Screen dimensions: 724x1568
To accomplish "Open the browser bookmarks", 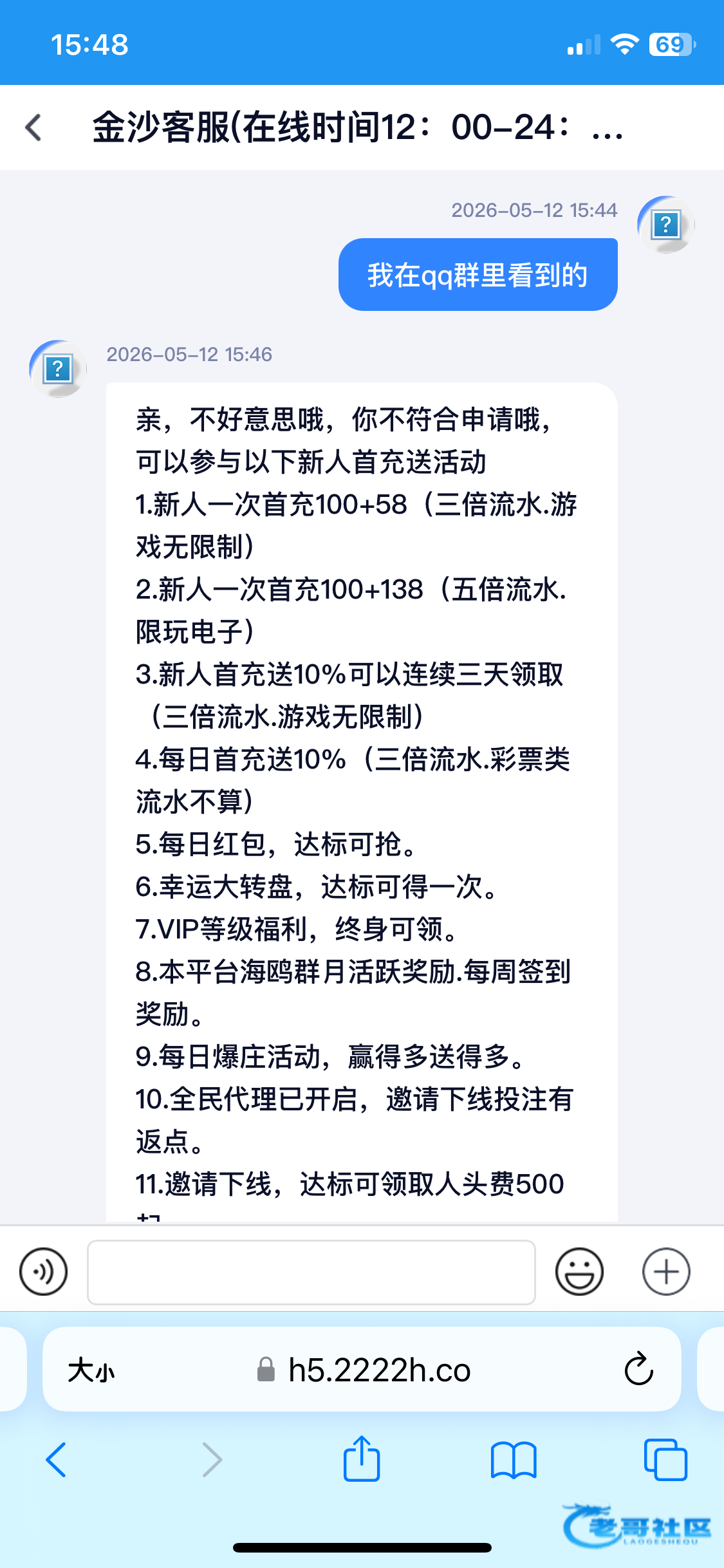I will click(x=514, y=1460).
